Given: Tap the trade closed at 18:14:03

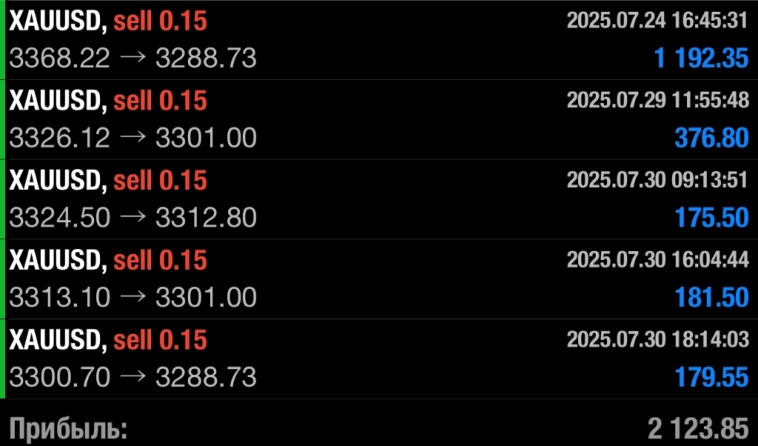Looking at the screenshot, I should coord(379,359).
